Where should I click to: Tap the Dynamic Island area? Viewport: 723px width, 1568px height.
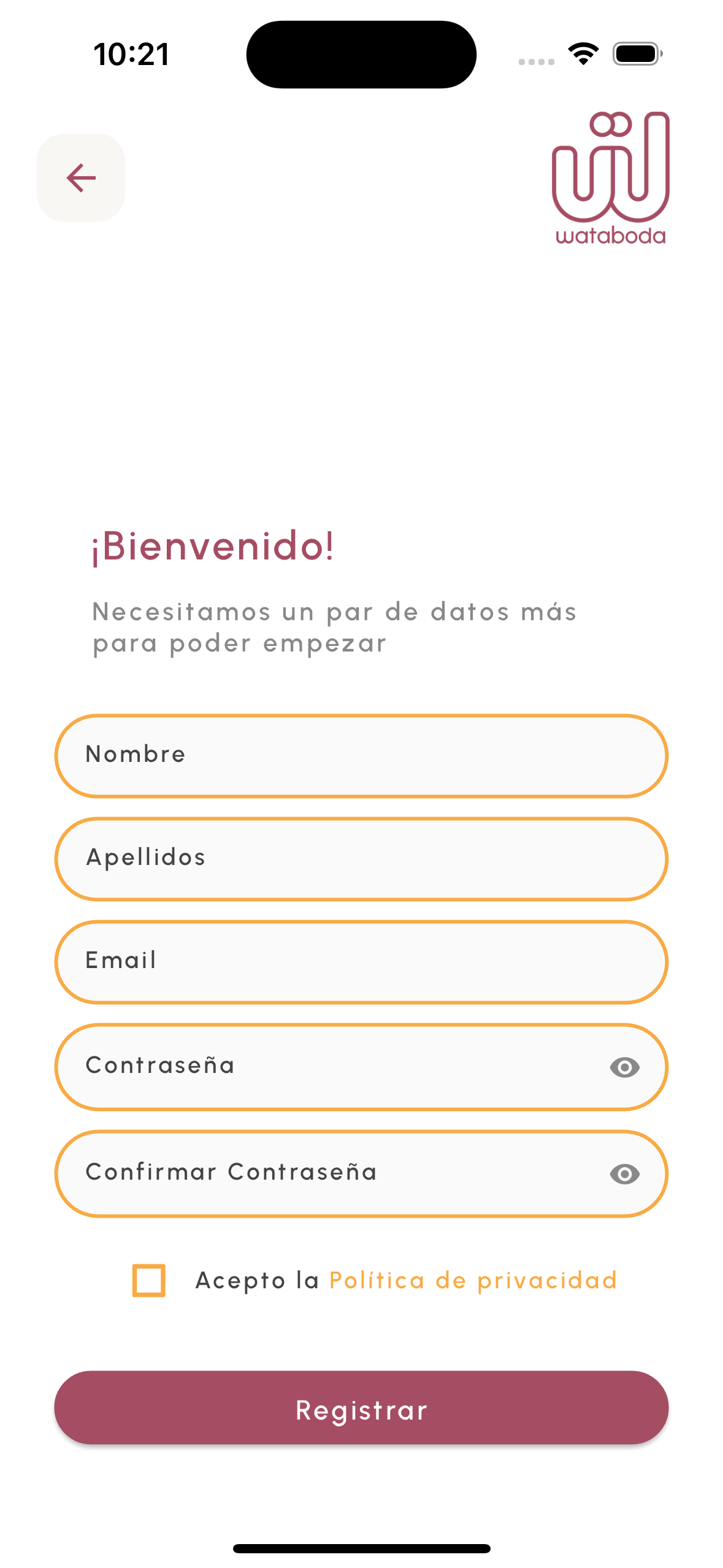pyautogui.click(x=361, y=54)
